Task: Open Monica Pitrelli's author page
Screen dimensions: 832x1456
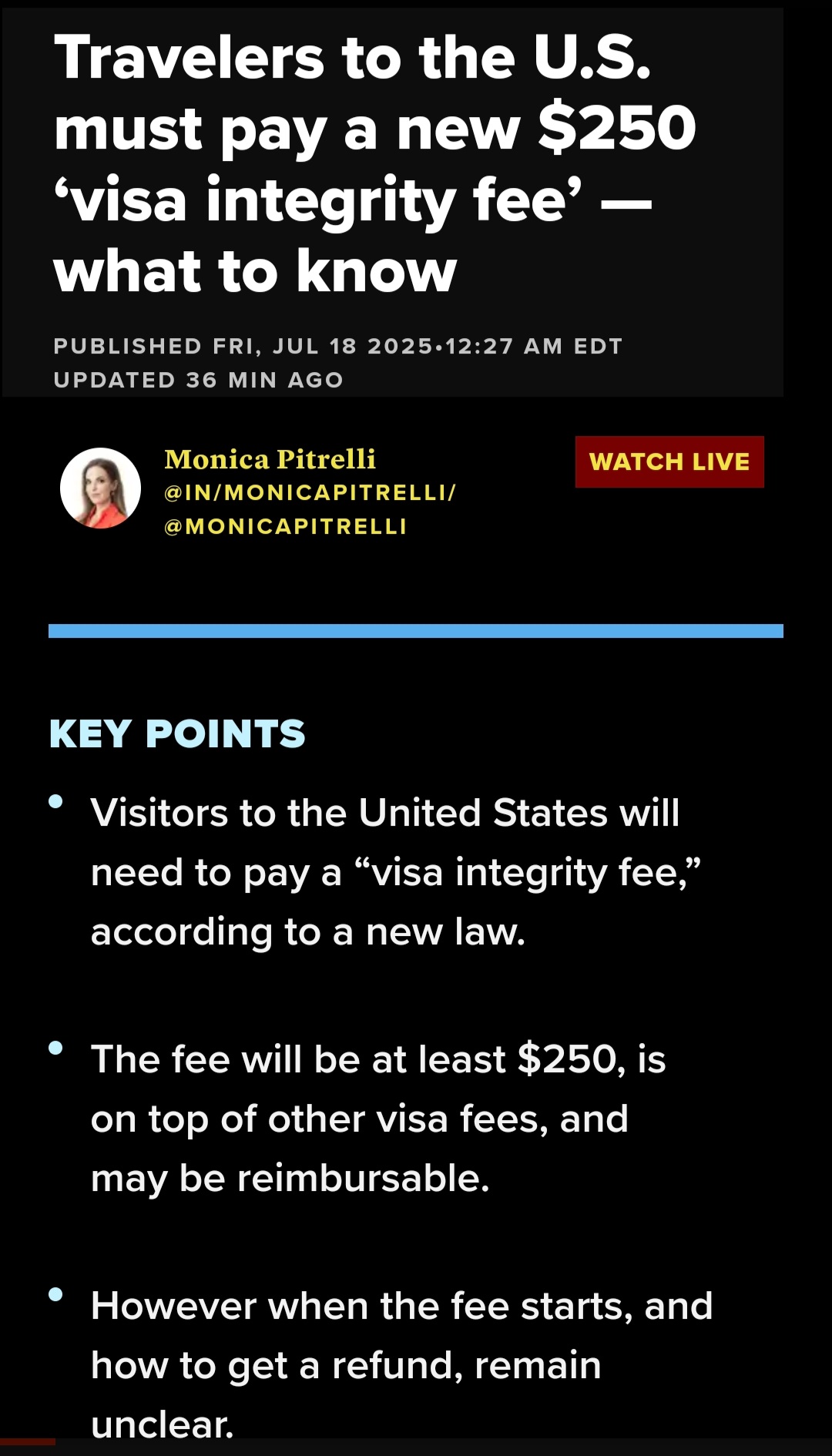Action: tap(270, 459)
